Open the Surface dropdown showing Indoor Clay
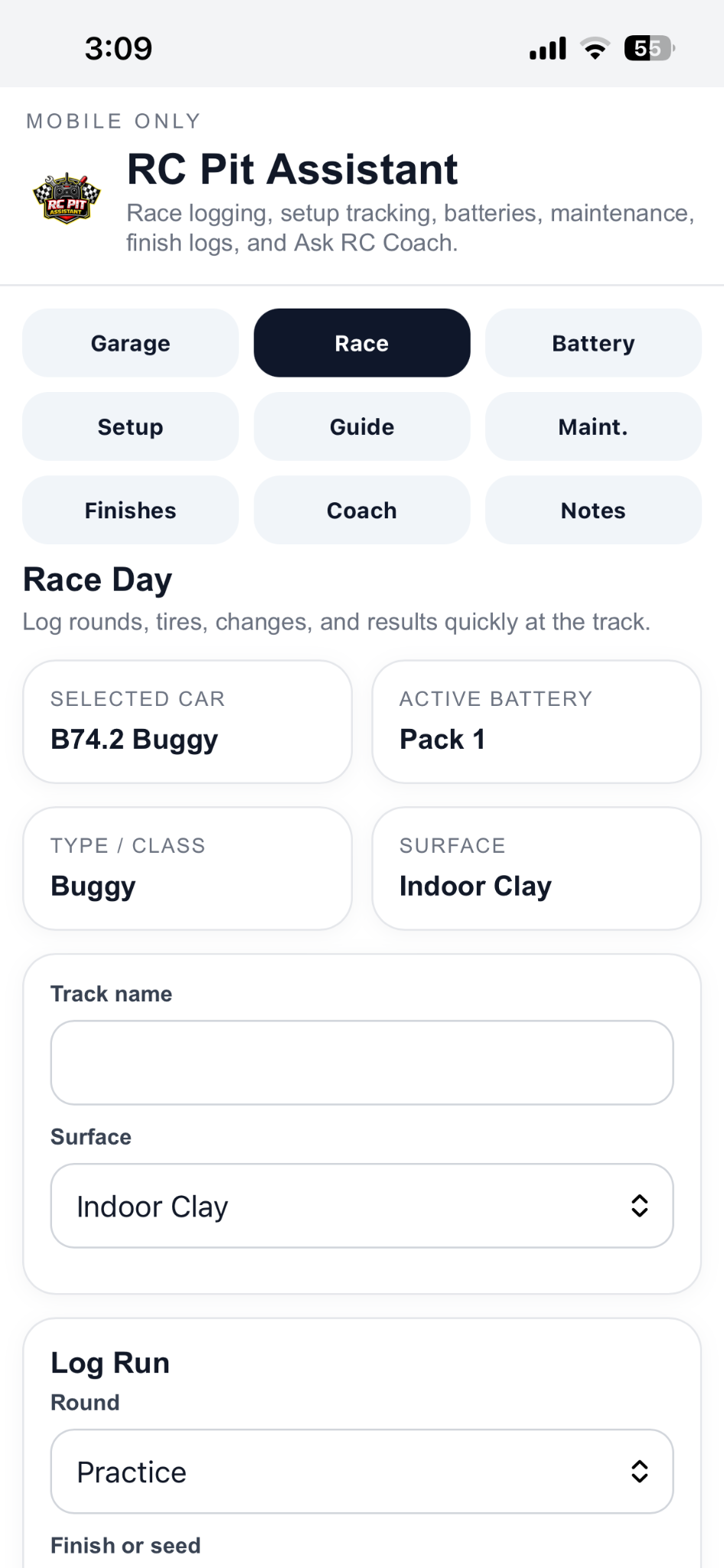The height and width of the screenshot is (1568, 724). click(361, 1205)
